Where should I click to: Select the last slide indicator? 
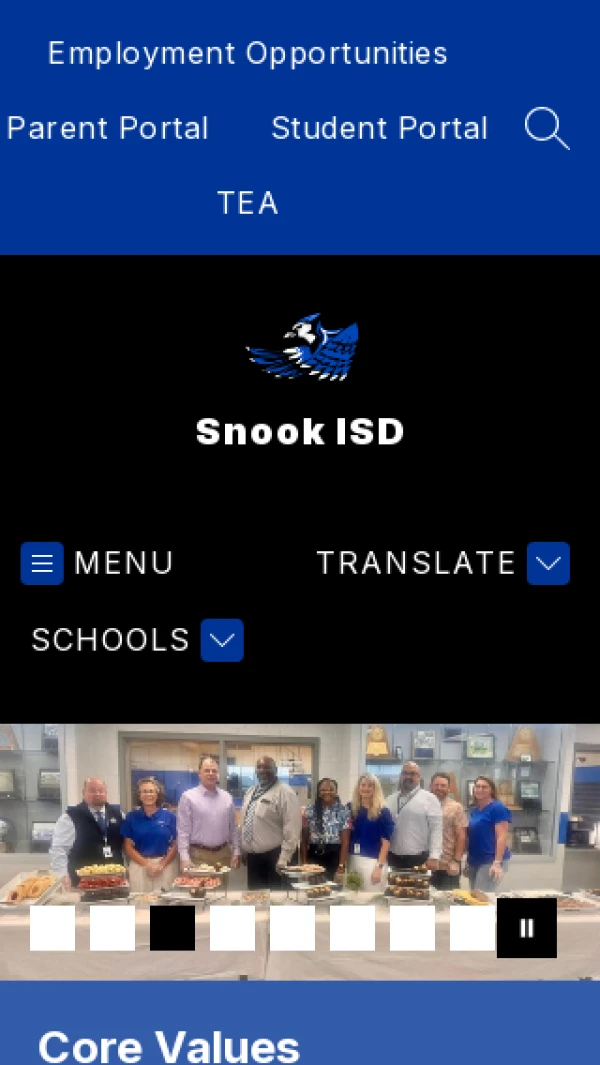coord(472,928)
